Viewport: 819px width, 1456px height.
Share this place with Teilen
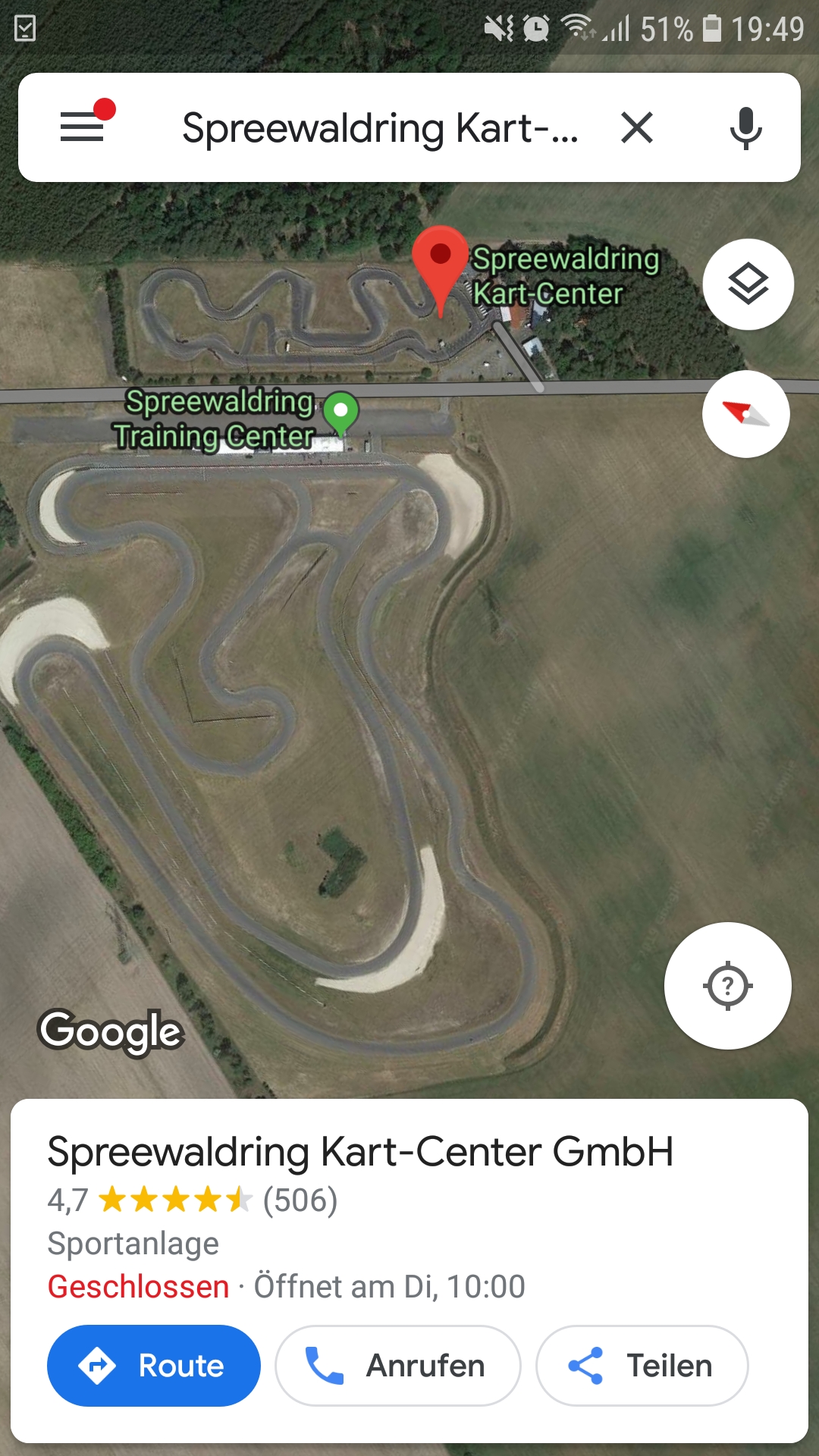click(642, 1366)
